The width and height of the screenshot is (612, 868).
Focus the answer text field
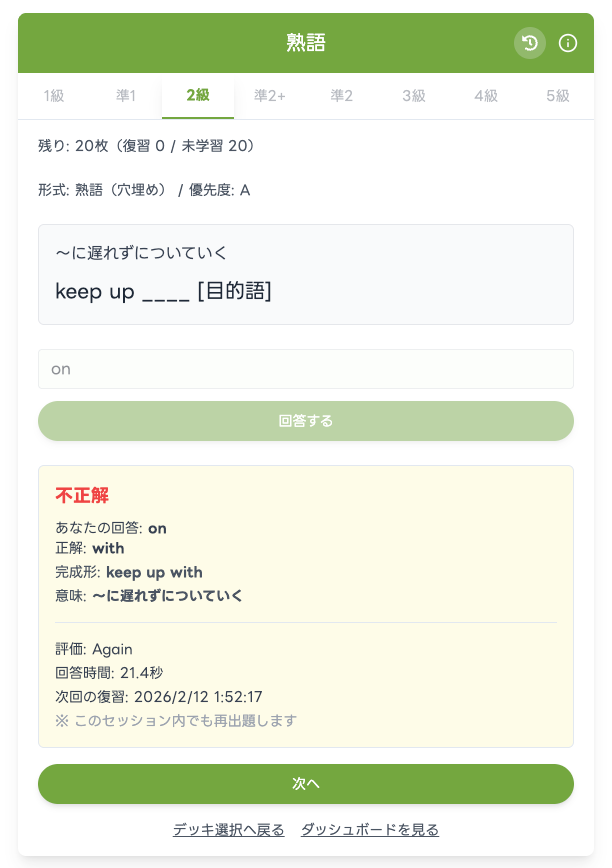click(x=306, y=369)
